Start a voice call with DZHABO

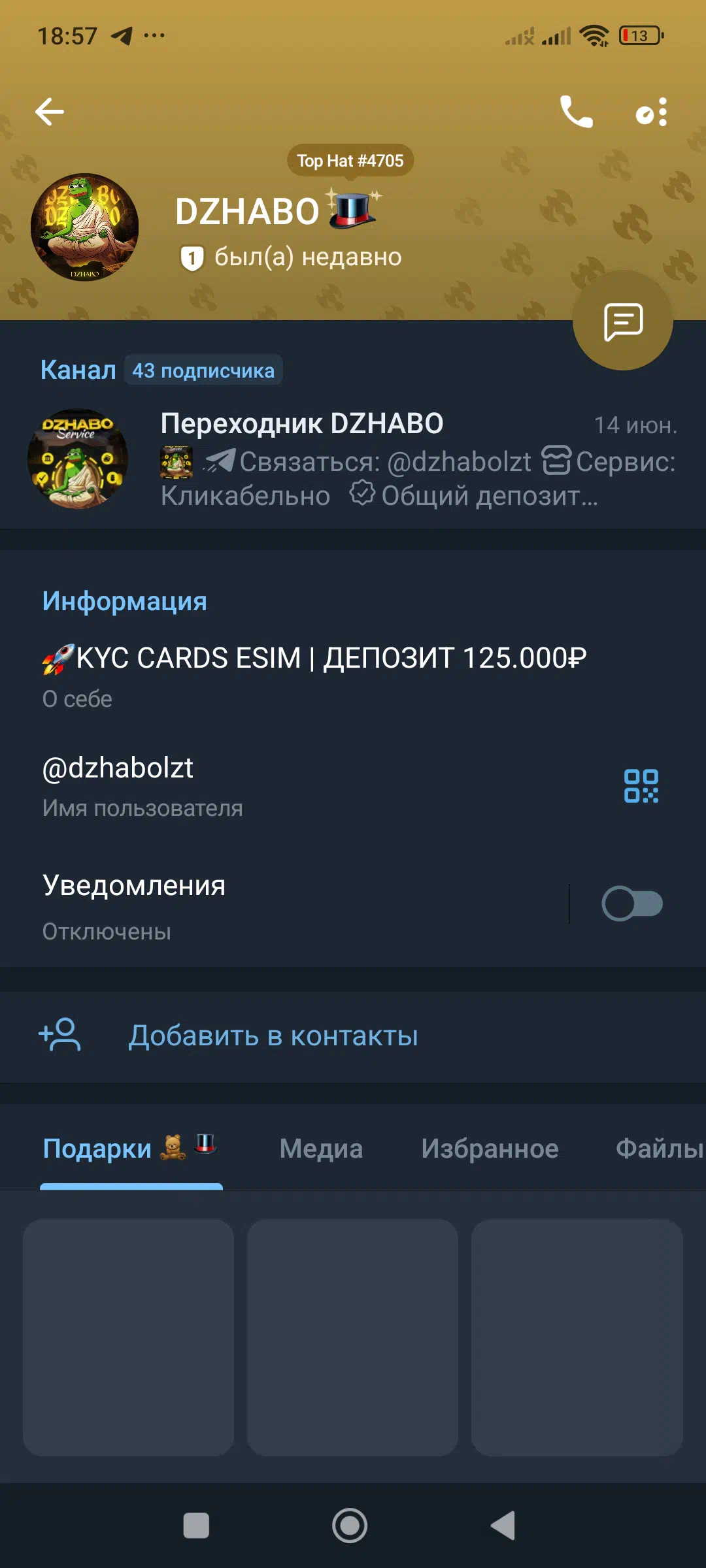[x=577, y=112]
